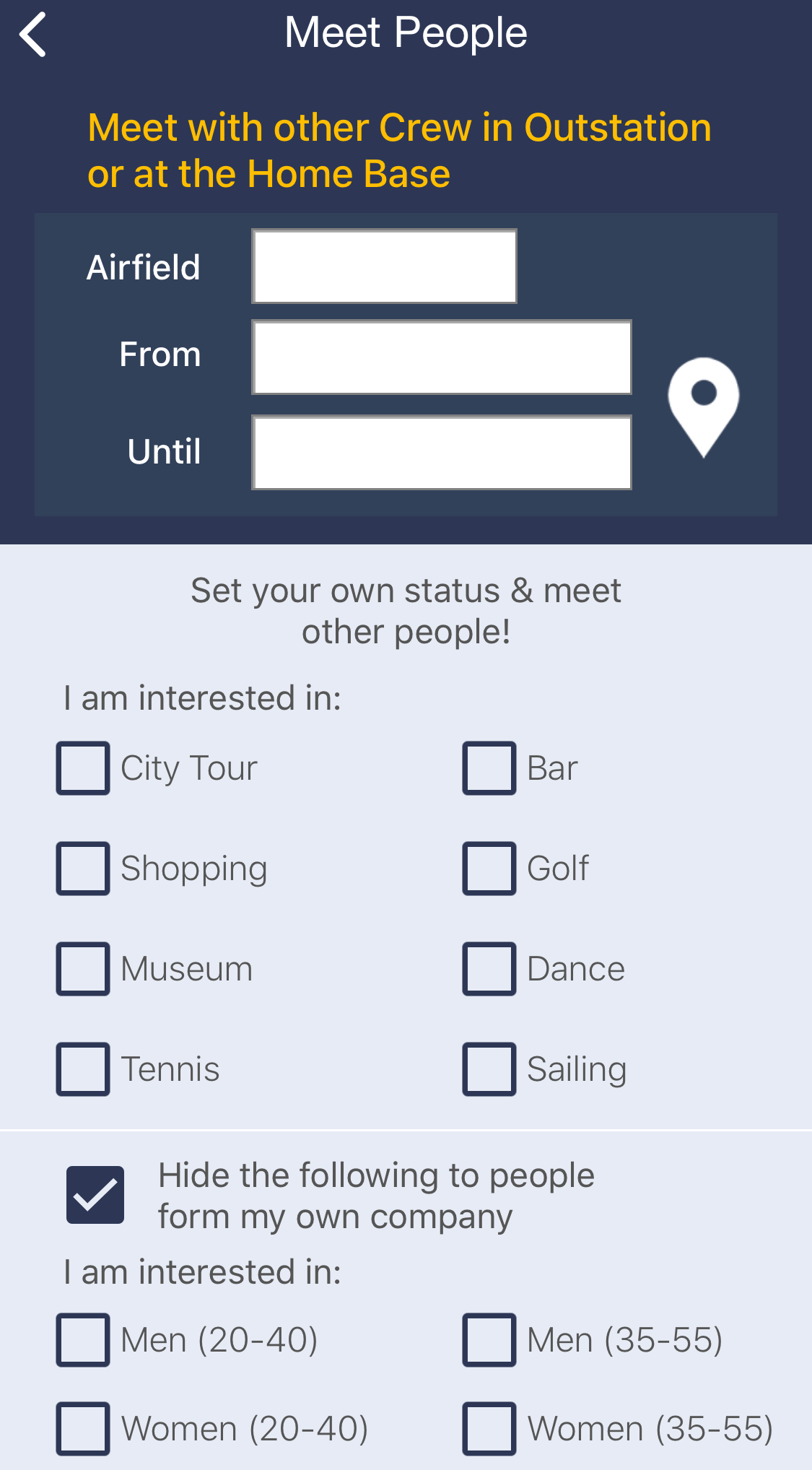Select the Until date field

(x=442, y=453)
